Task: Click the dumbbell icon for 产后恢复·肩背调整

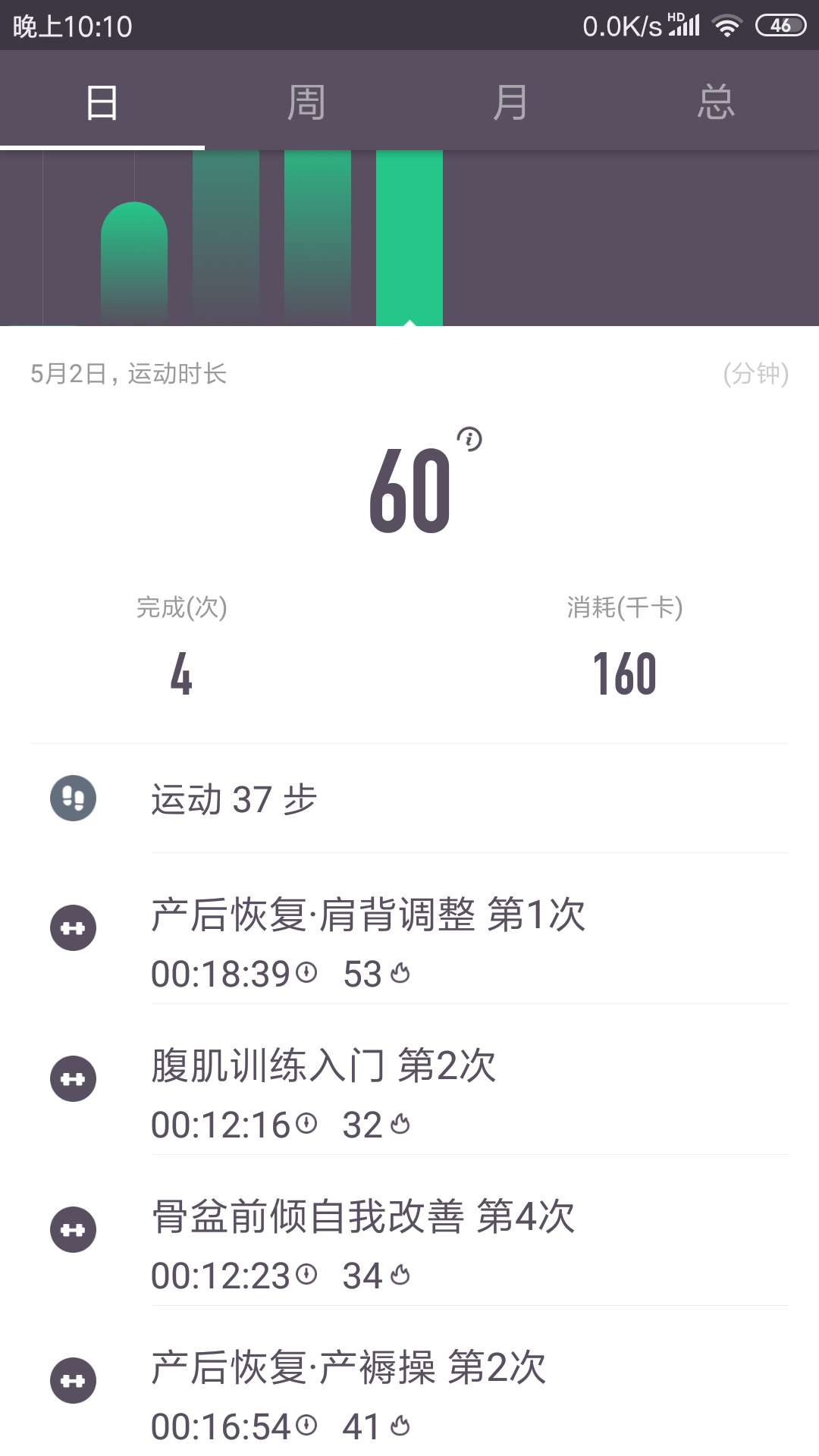Action: point(74,927)
